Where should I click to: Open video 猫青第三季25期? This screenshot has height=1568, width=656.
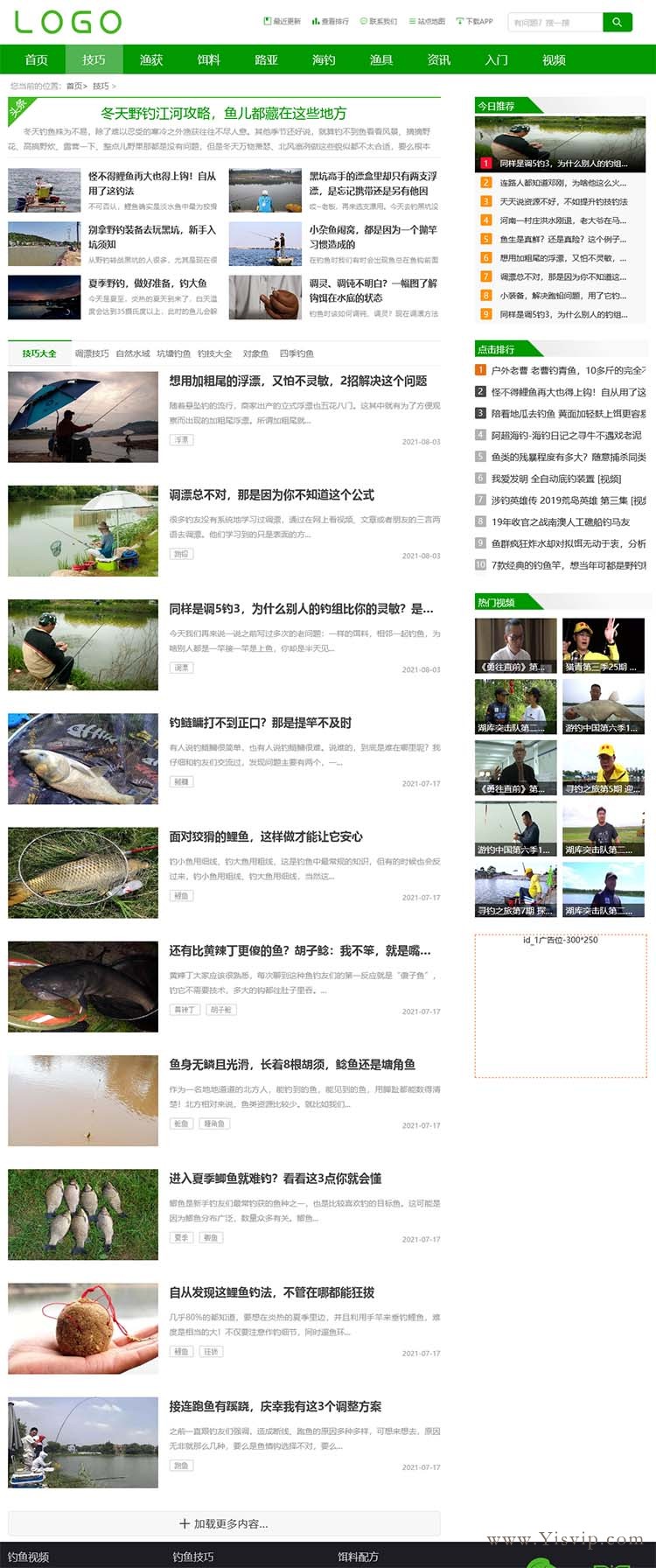(604, 647)
